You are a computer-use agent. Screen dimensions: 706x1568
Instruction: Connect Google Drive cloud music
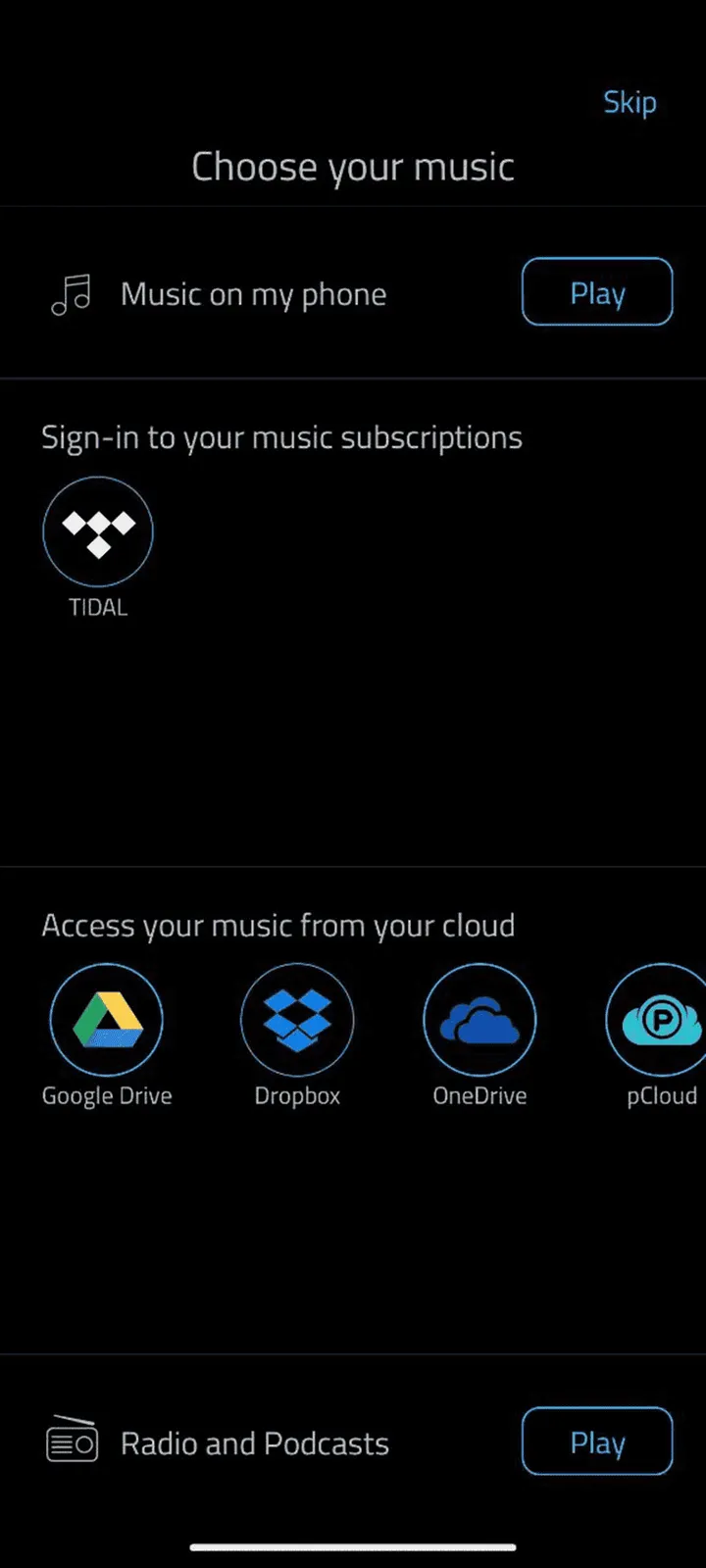coord(106,1020)
